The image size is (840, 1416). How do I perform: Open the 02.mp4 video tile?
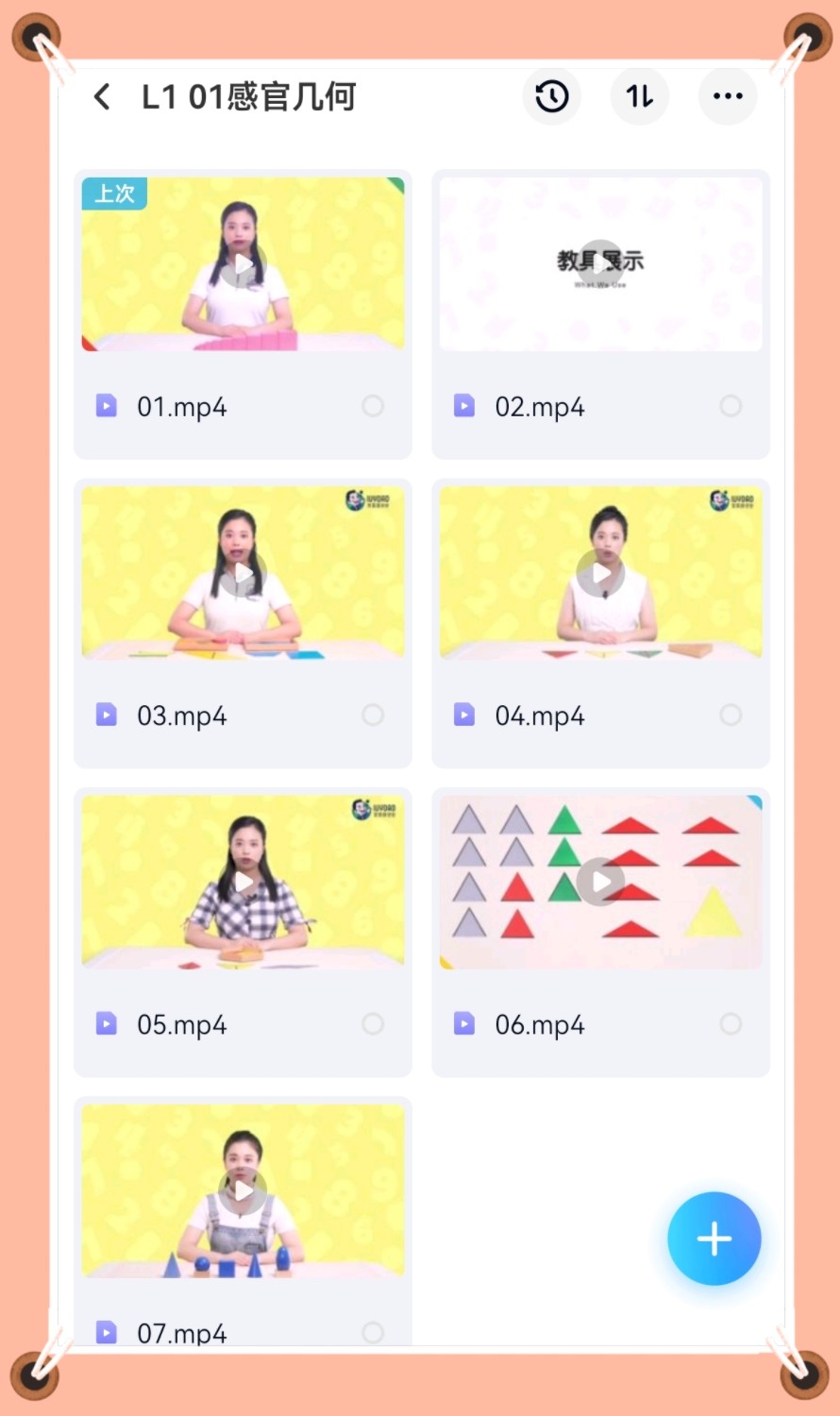[x=600, y=264]
